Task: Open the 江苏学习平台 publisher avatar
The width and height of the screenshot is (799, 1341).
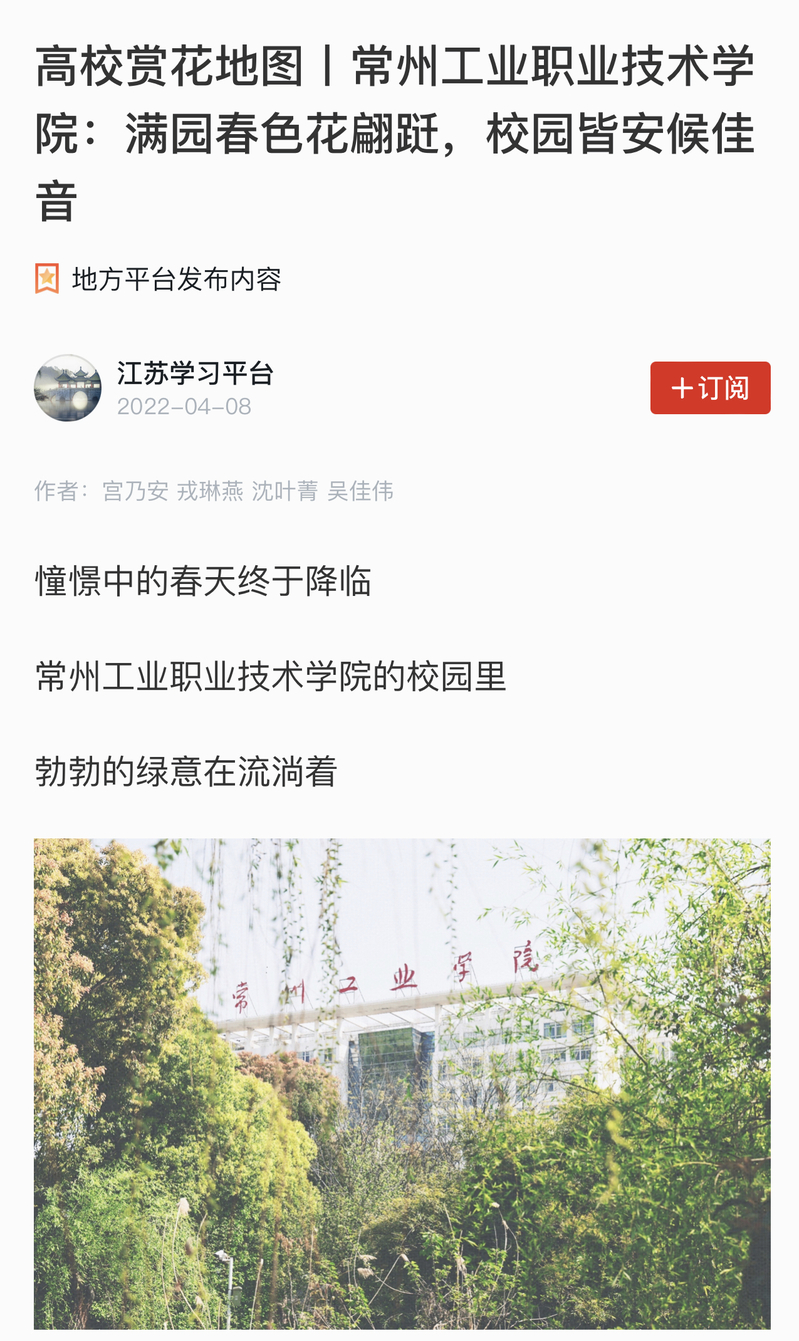Action: [x=68, y=388]
